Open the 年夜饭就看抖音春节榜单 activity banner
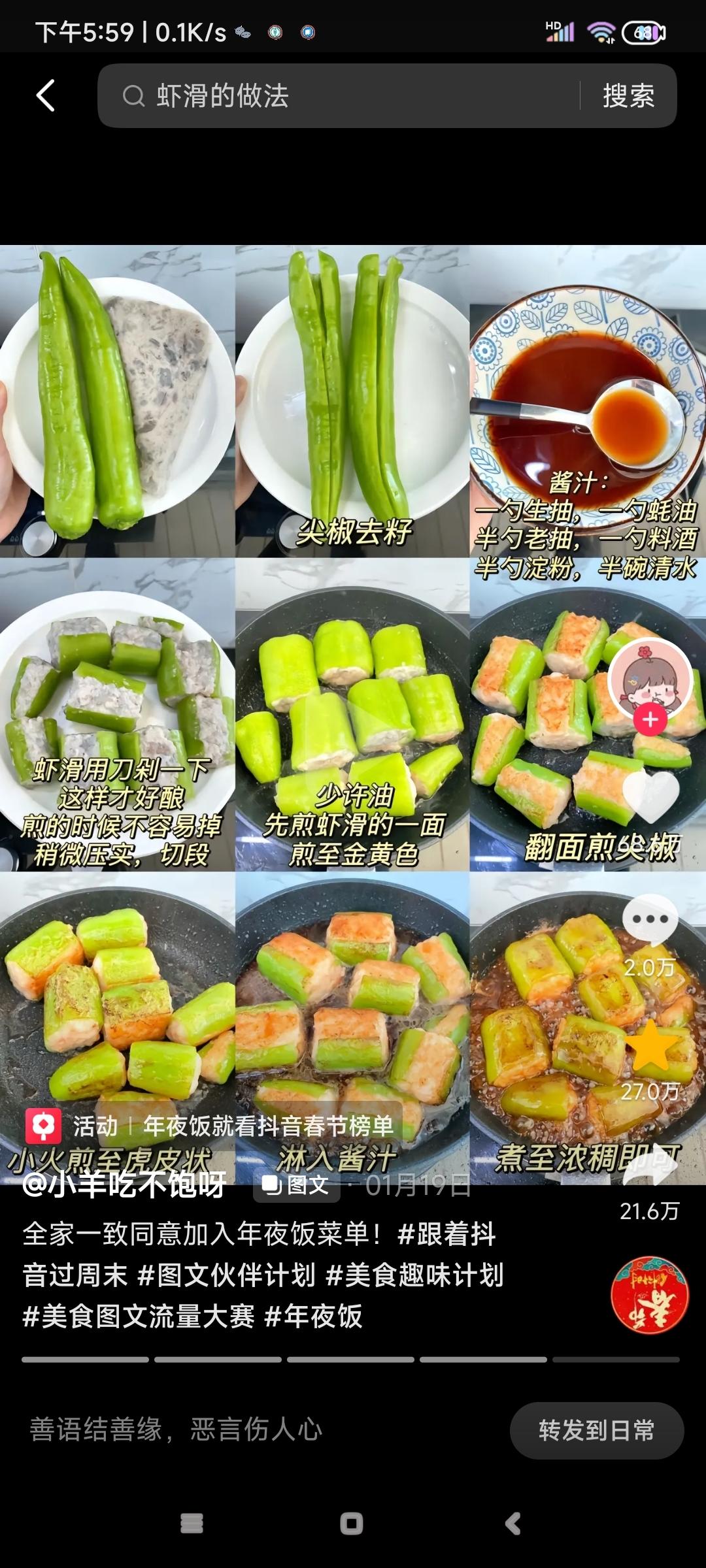The height and width of the screenshot is (1568, 706). point(268,1126)
